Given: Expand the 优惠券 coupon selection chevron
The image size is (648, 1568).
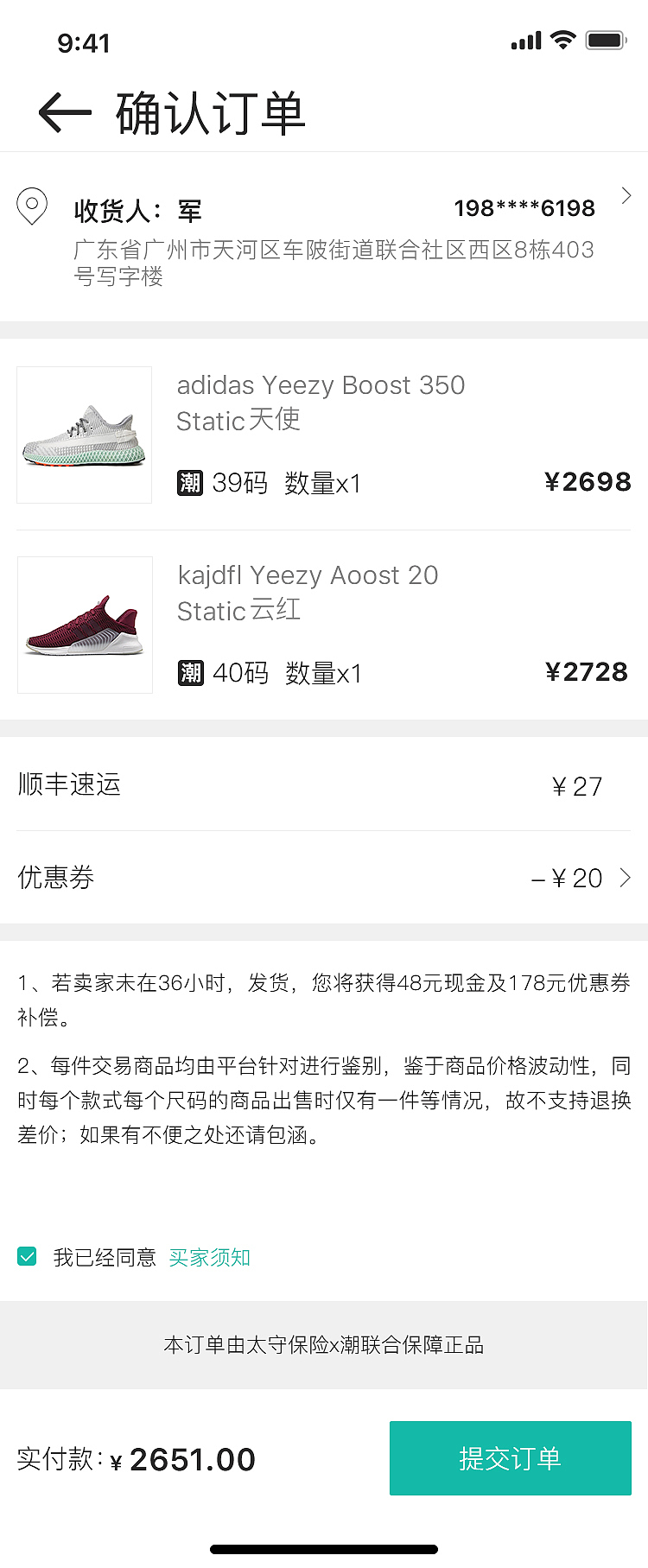Looking at the screenshot, I should tap(626, 878).
